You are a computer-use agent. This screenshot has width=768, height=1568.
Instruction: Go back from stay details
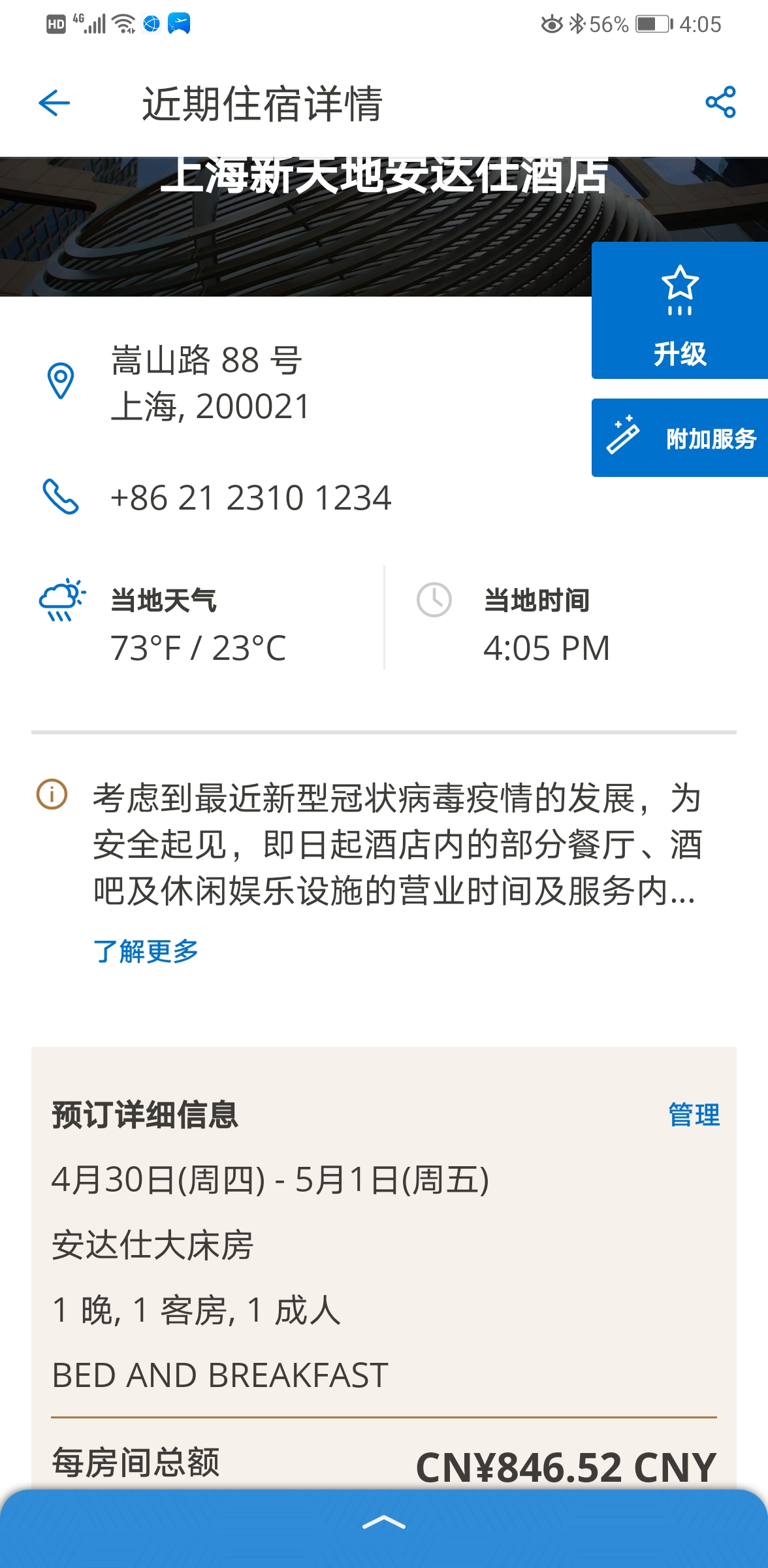[x=54, y=103]
